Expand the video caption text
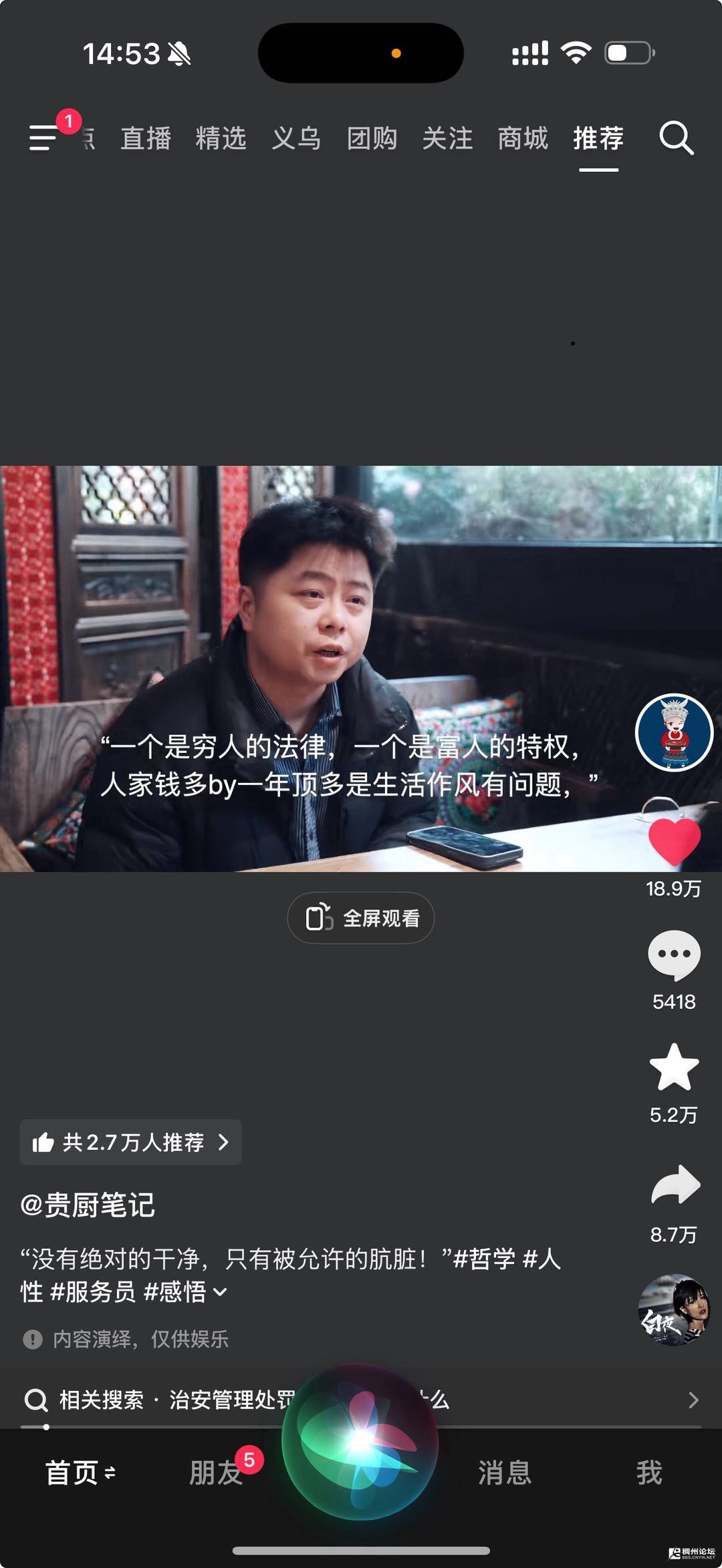Image resolution: width=722 pixels, height=1568 pixels. coord(219,1292)
